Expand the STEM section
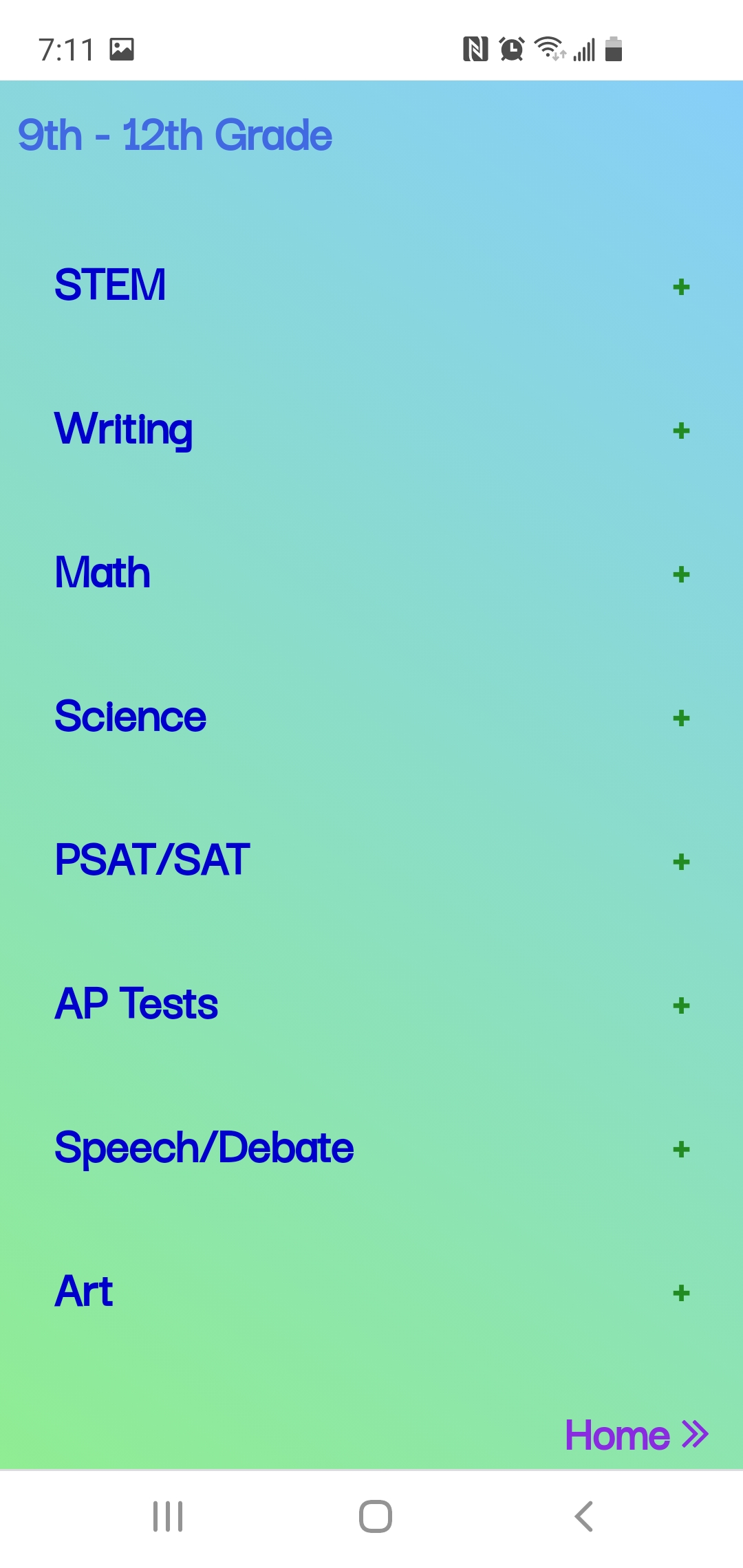 [680, 287]
